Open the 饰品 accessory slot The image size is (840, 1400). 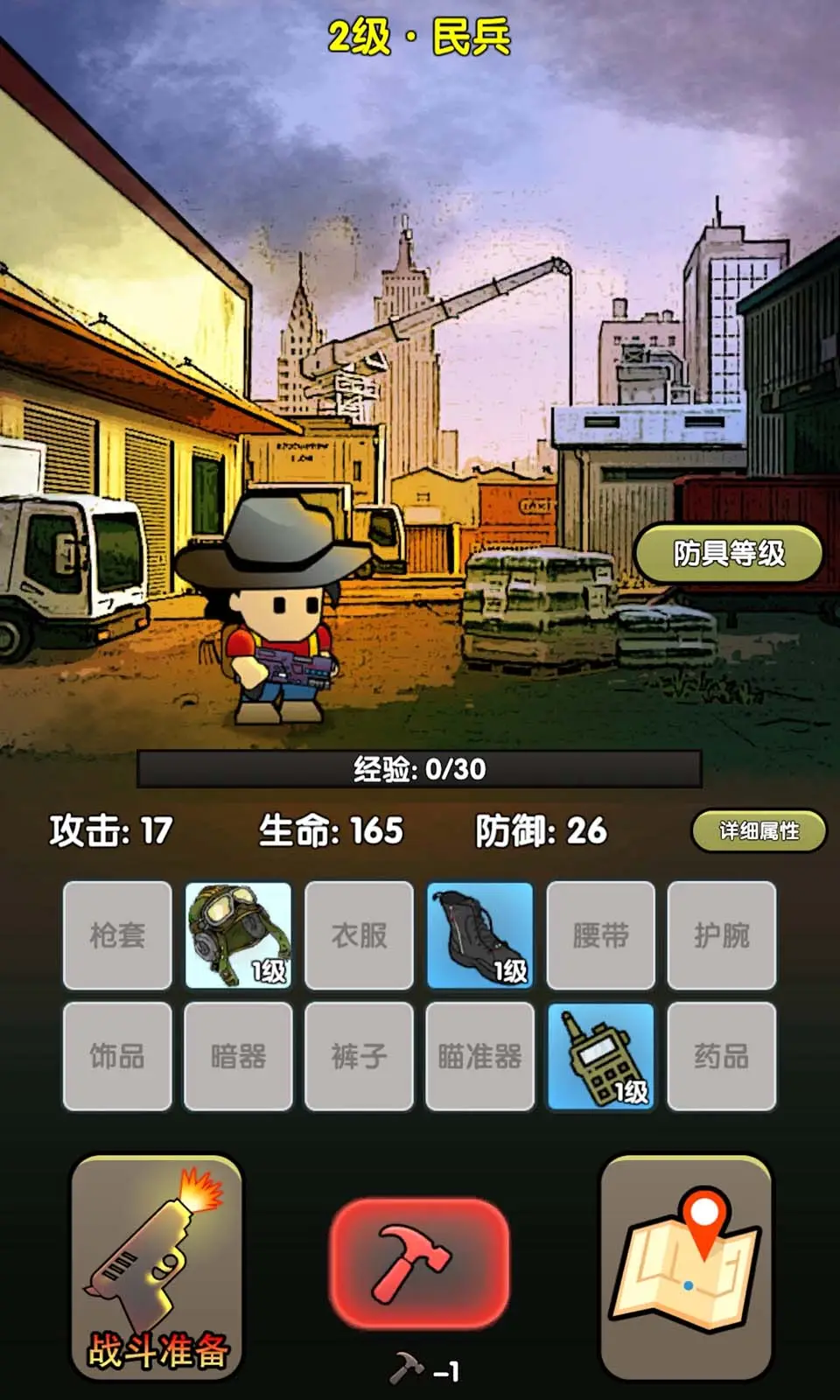click(117, 1057)
